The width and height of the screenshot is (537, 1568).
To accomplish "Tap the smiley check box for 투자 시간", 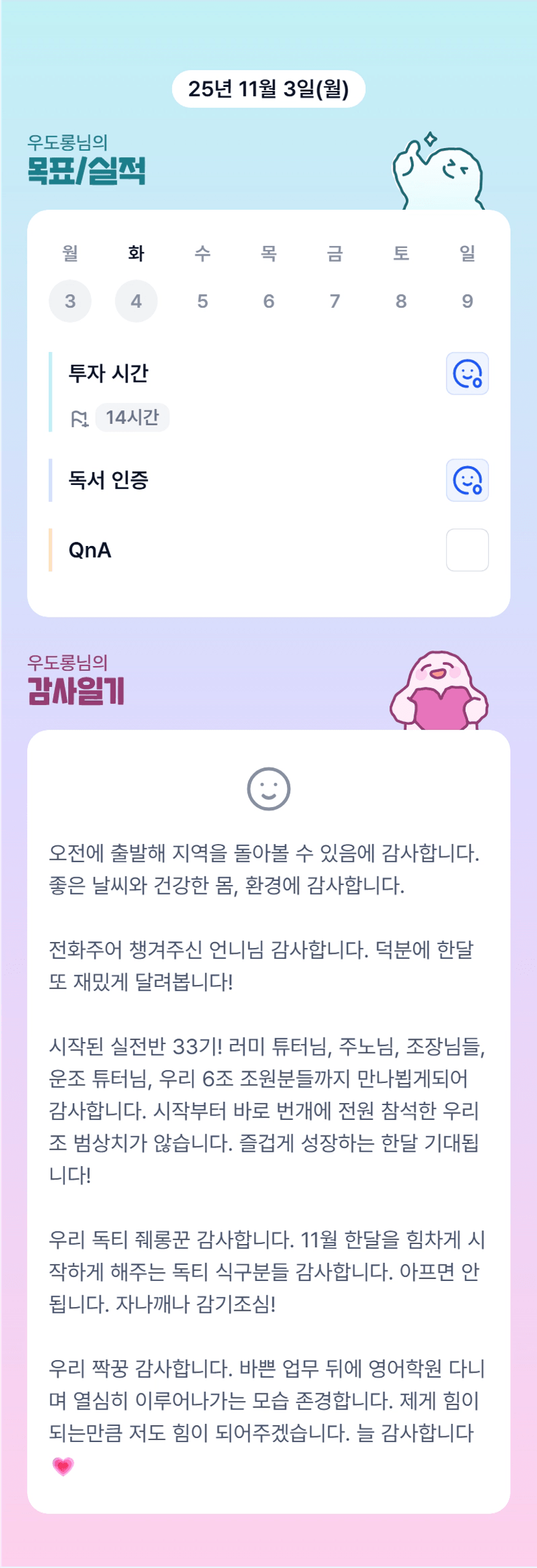I will 467,374.
